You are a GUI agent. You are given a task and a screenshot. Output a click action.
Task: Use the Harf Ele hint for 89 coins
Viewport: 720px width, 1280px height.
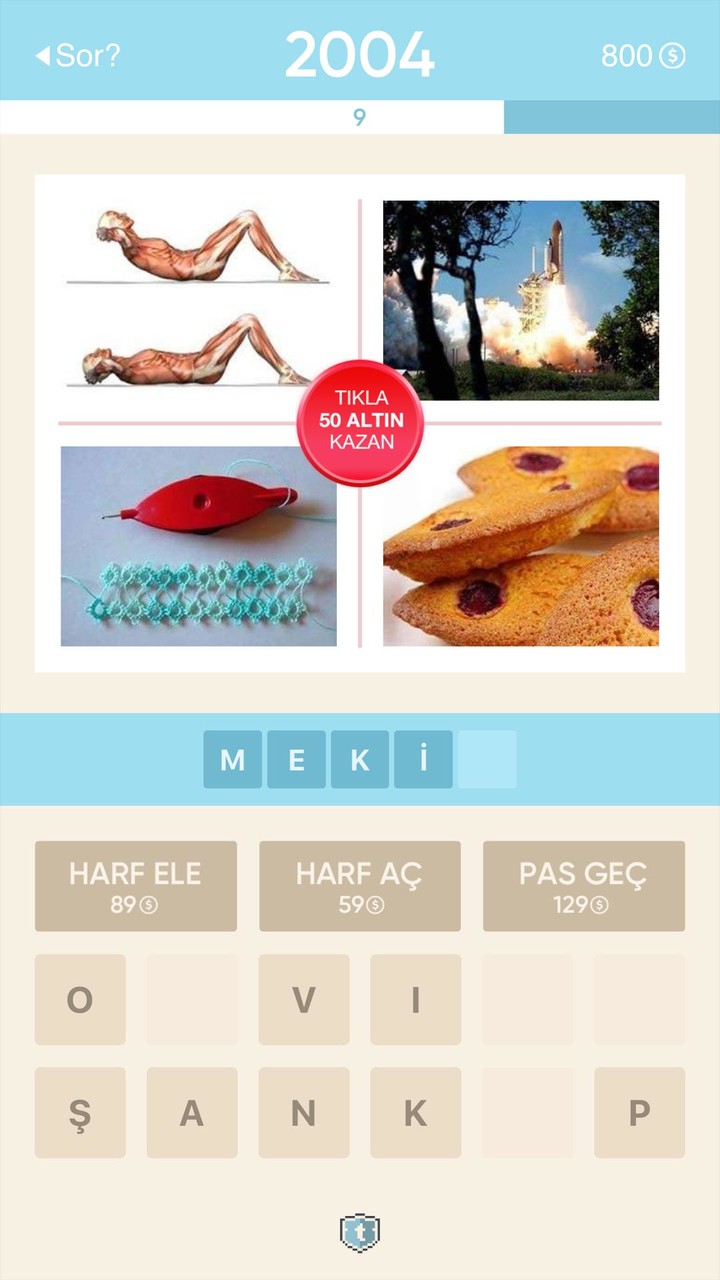point(136,886)
